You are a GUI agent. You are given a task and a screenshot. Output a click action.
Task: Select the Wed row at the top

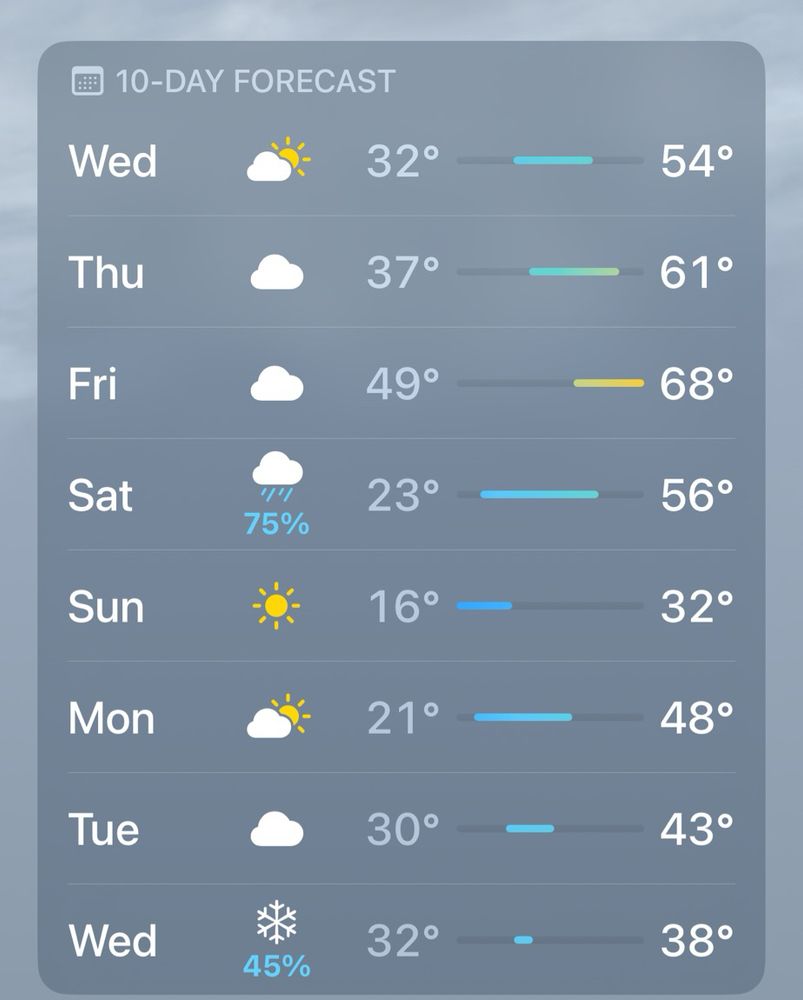tap(400, 160)
